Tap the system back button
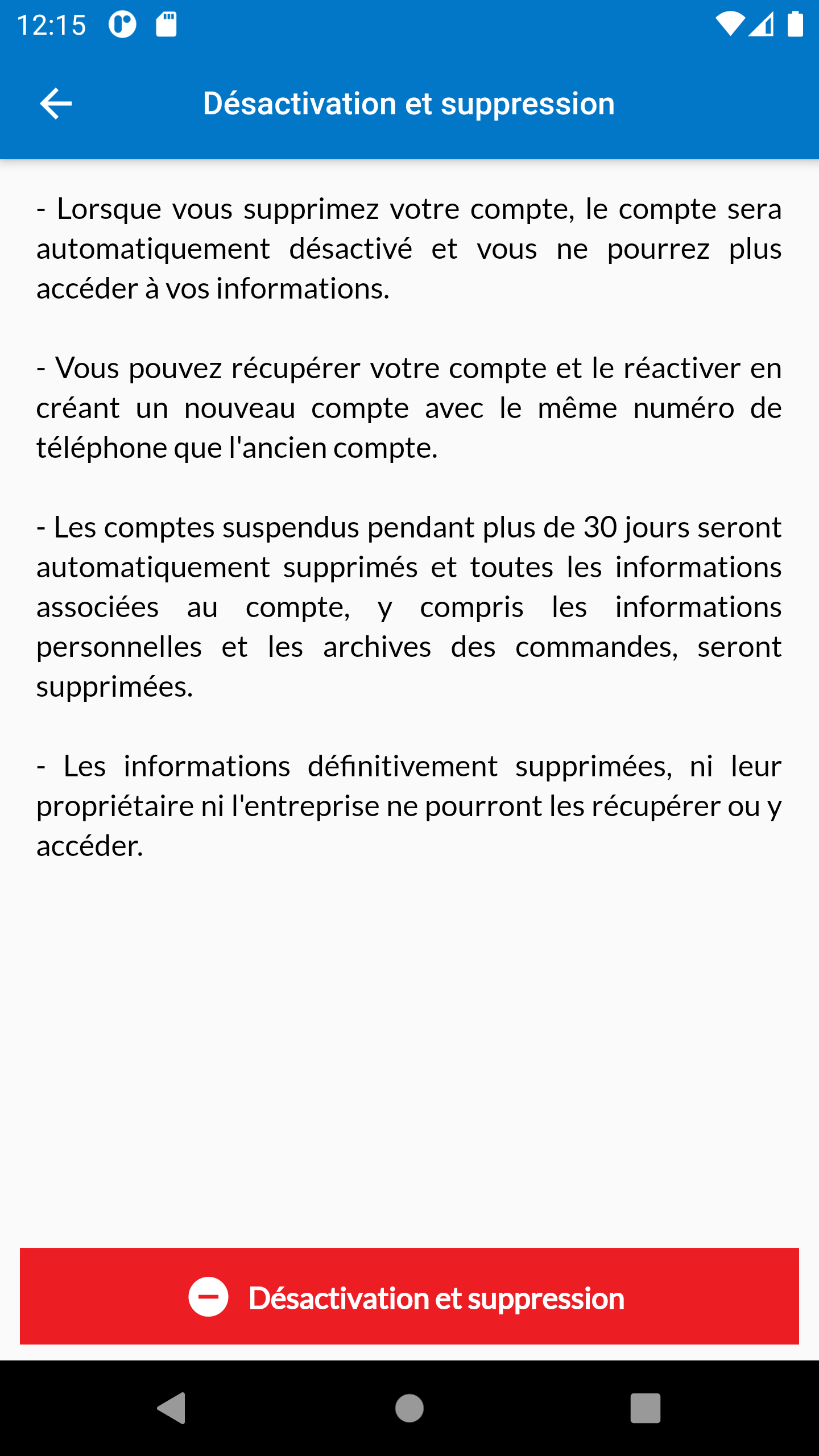Viewport: 819px width, 1456px height. pyautogui.click(x=171, y=1408)
